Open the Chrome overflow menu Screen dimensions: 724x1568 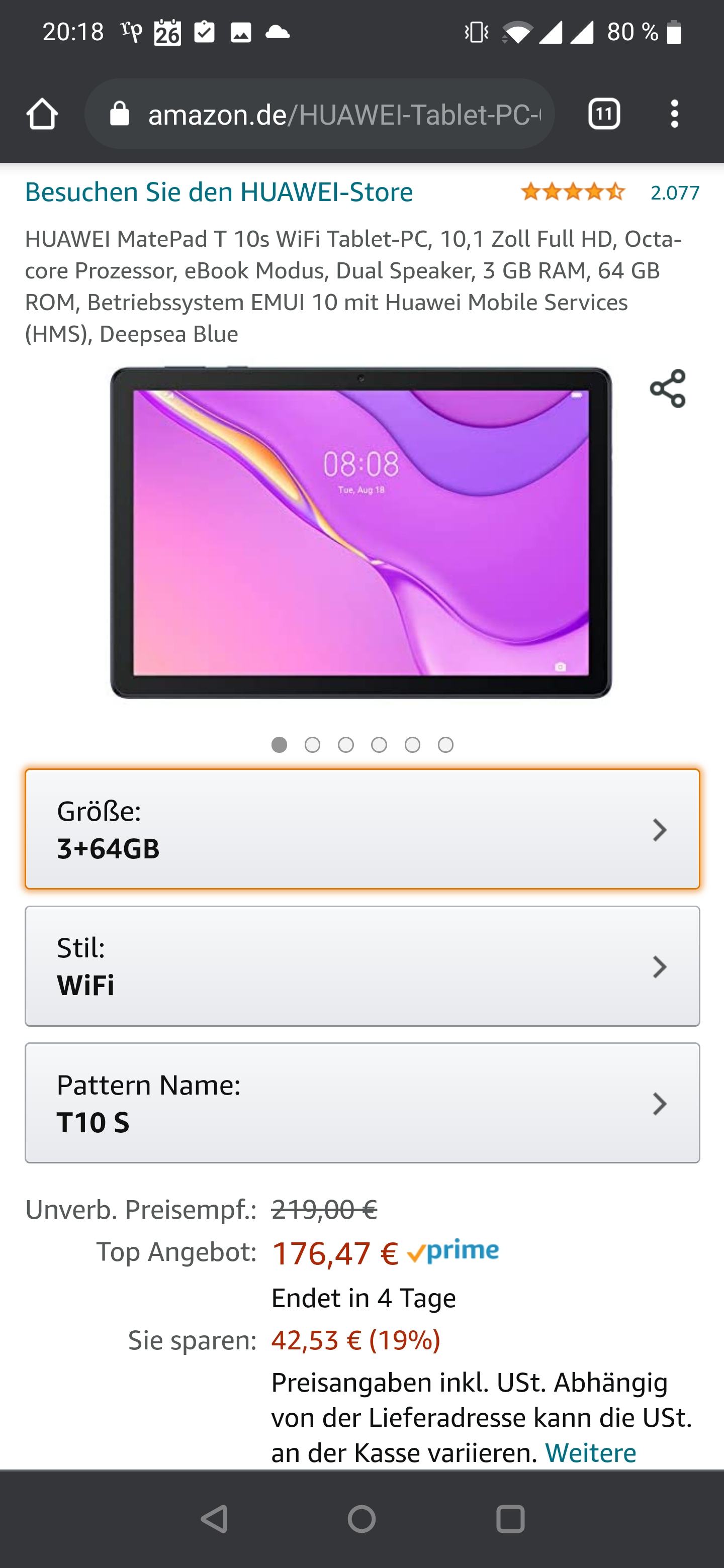point(673,114)
